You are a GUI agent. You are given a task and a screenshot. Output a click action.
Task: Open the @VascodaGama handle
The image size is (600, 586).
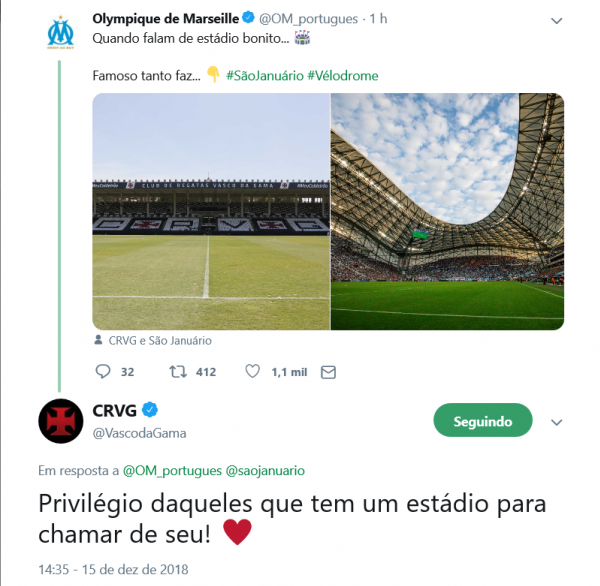pos(139,433)
